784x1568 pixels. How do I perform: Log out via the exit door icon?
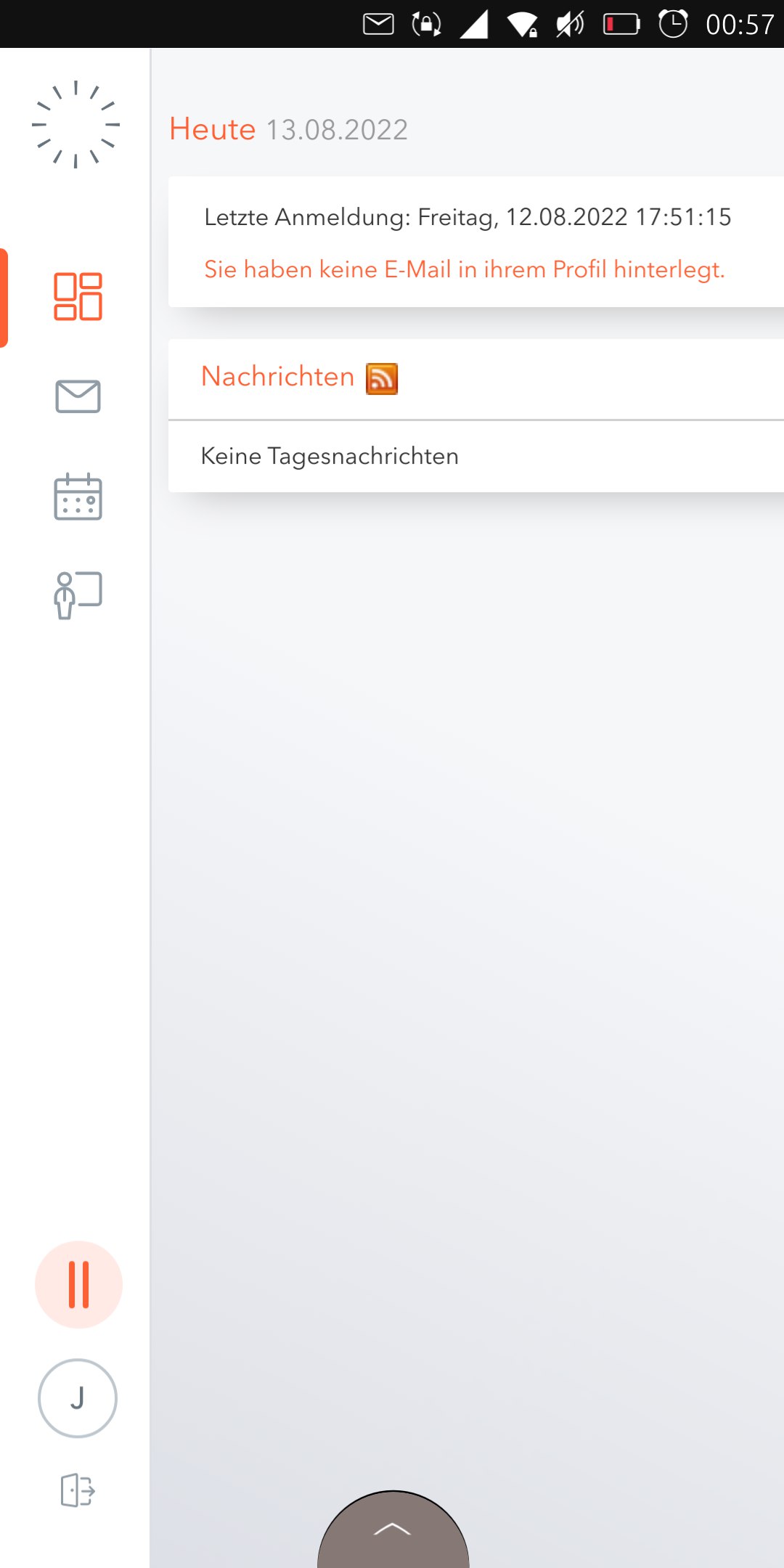tap(78, 1491)
